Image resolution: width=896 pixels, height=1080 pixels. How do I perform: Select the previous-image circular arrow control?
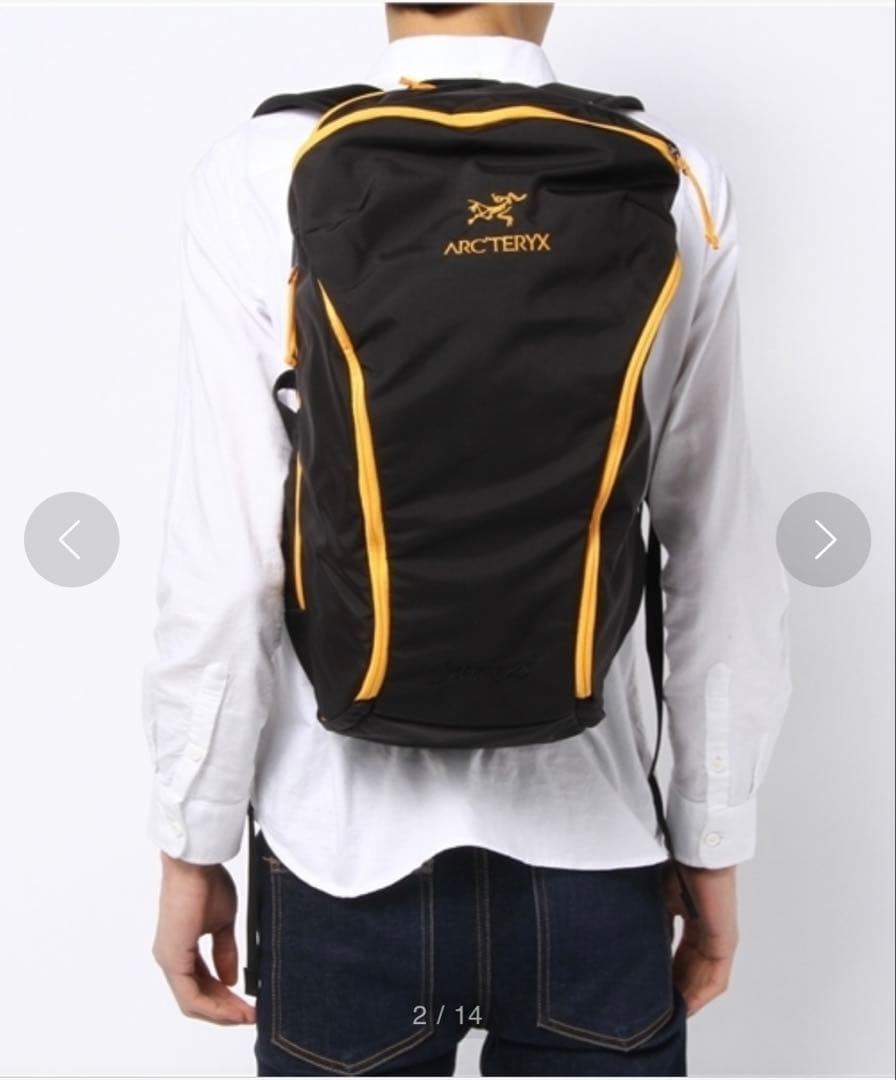point(70,540)
